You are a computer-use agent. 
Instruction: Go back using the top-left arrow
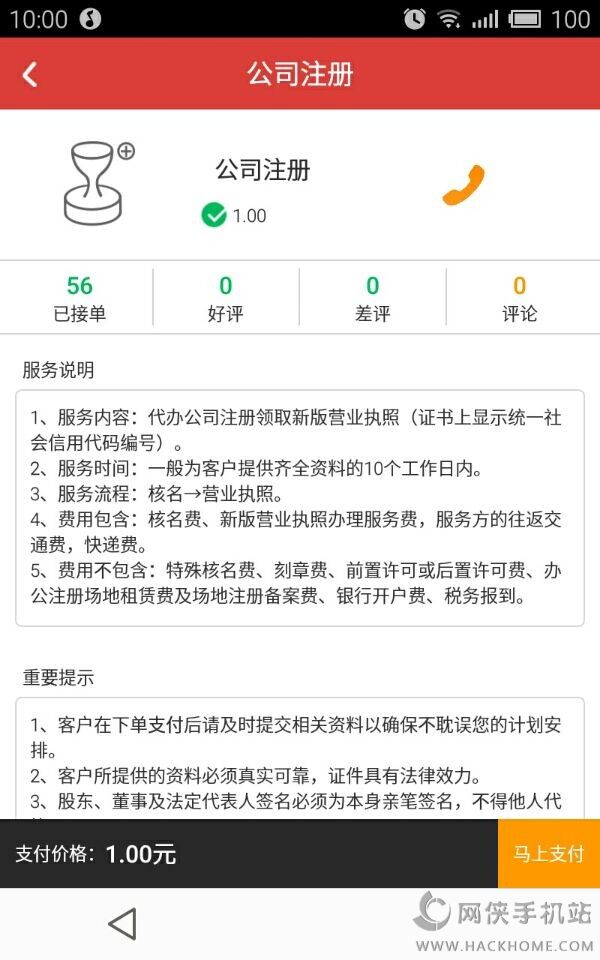pyautogui.click(x=30, y=74)
